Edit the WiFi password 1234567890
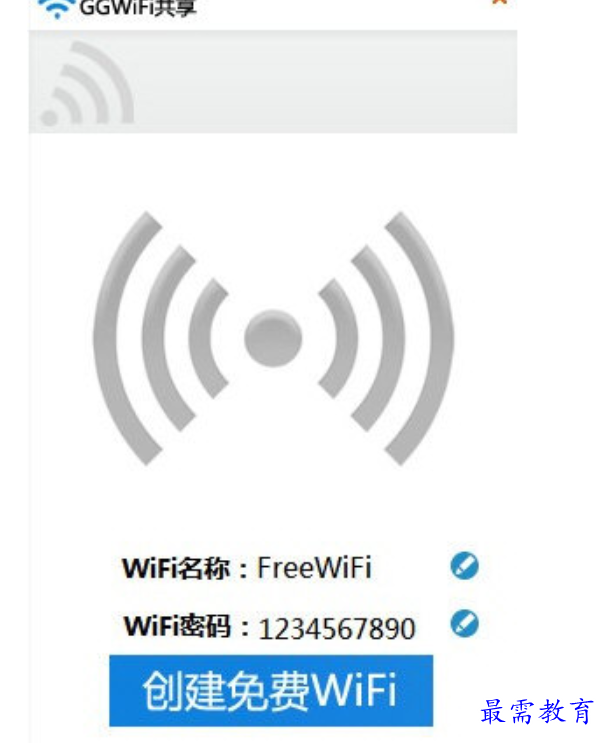This screenshot has height=743, width=602. [464, 624]
